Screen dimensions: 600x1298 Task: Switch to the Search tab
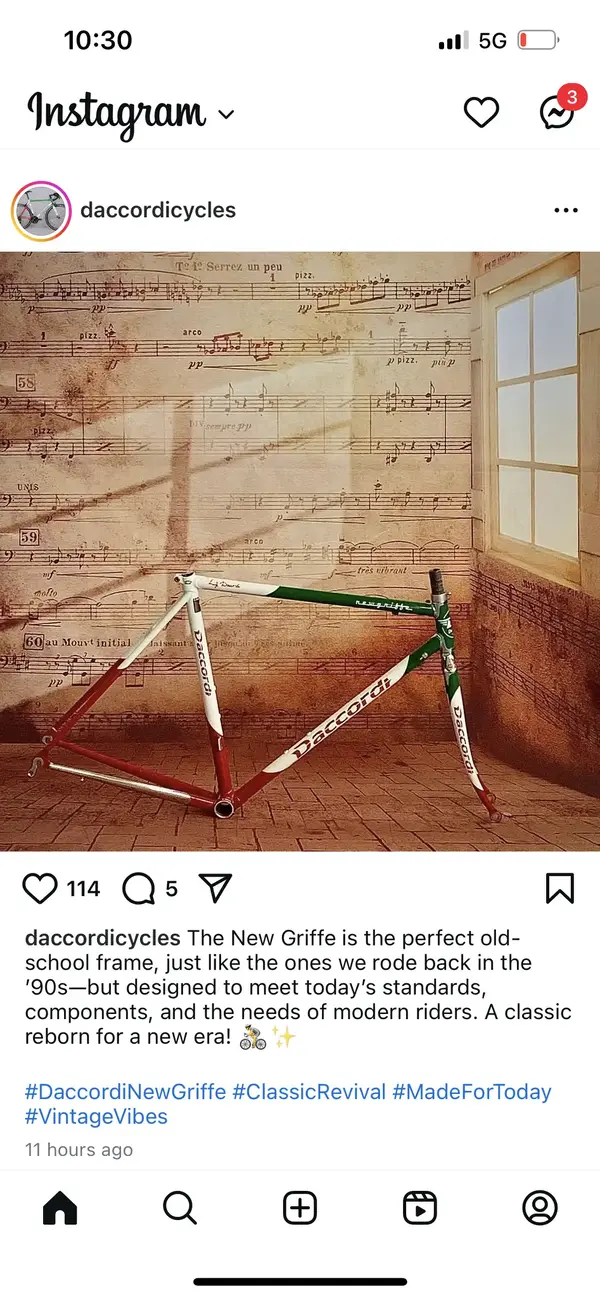[180, 1209]
